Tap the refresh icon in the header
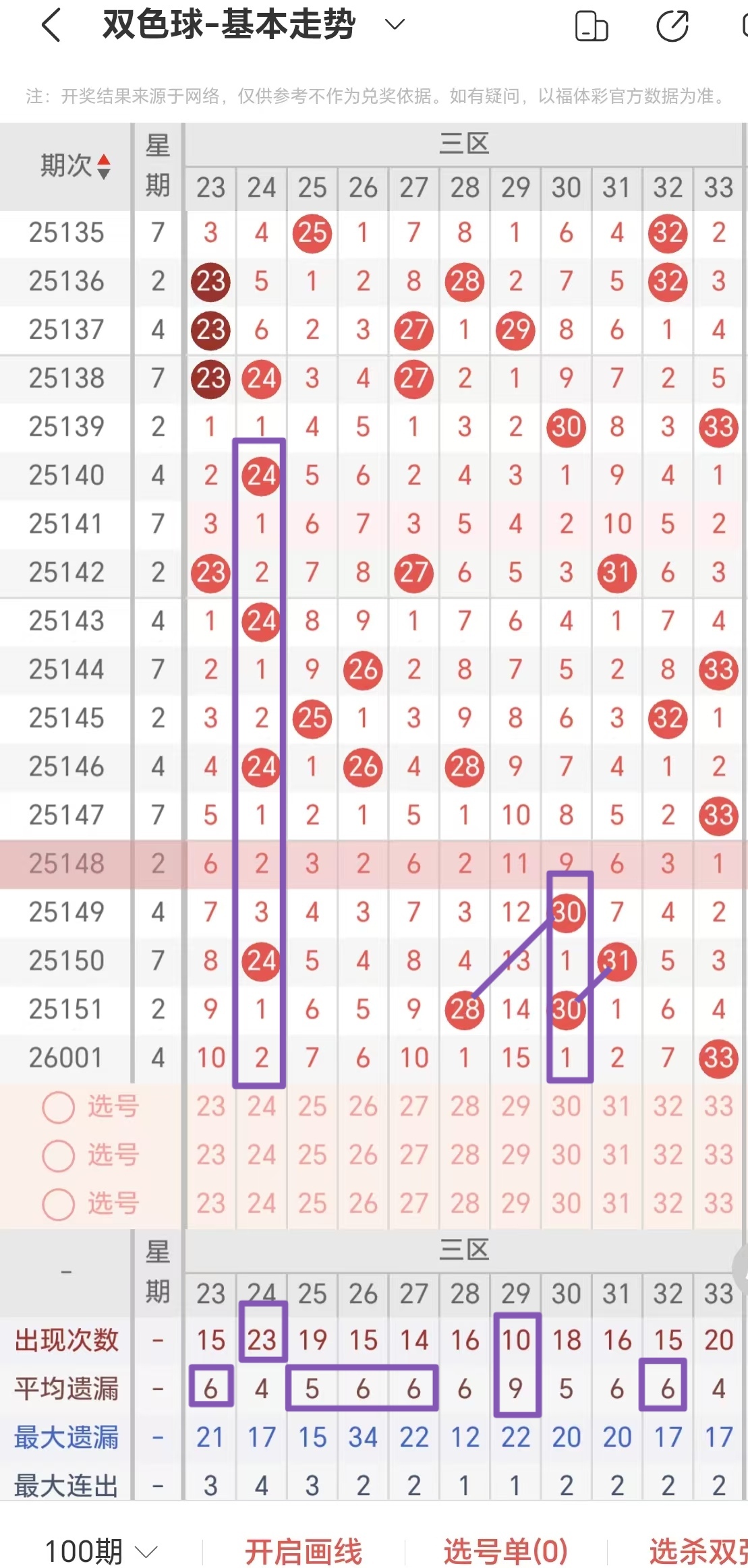This screenshot has height=1568, width=748. (672, 26)
